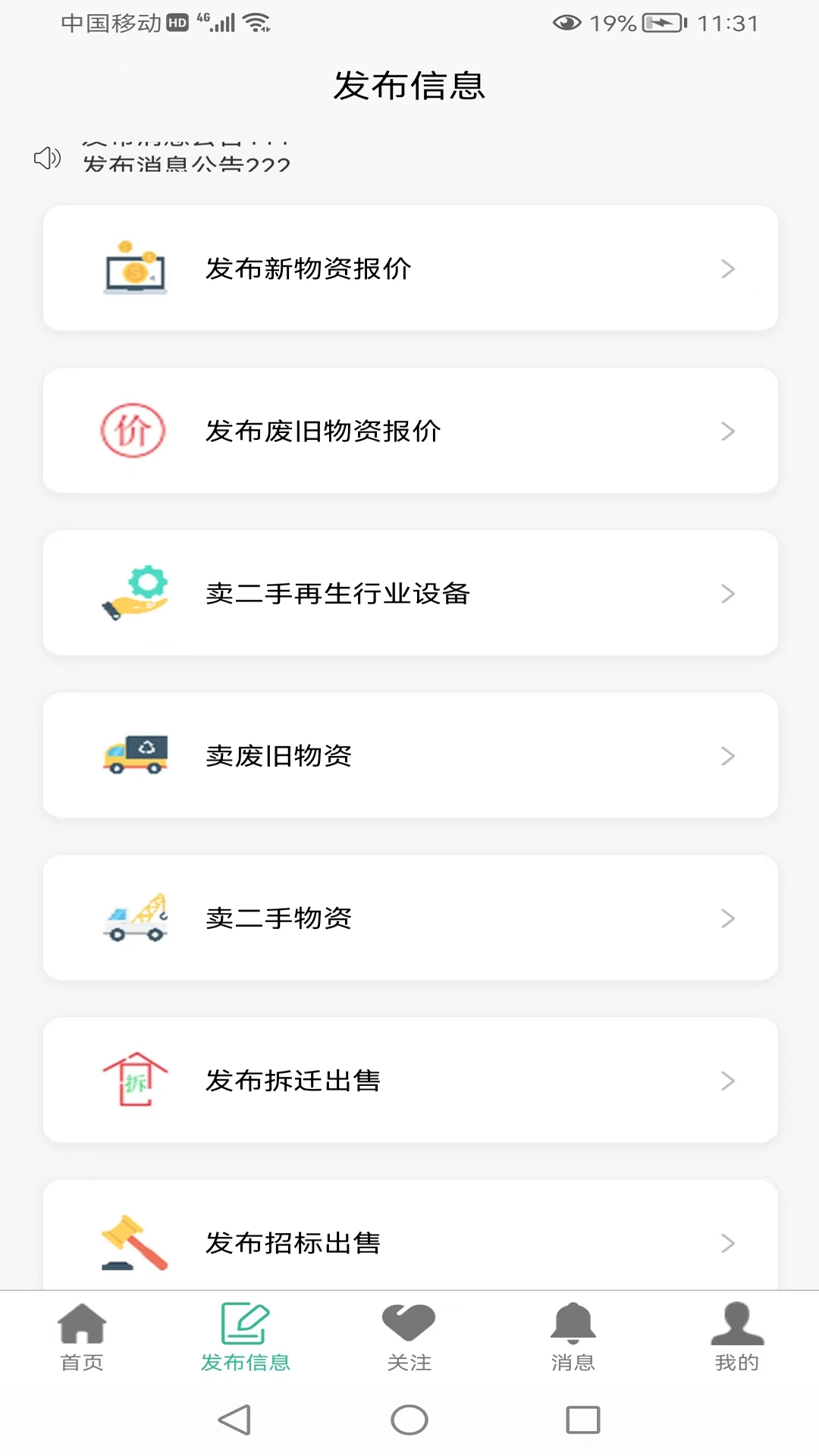Viewport: 819px width, 1456px height.
Task: Select 卖二手物资 option
Action: (409, 918)
